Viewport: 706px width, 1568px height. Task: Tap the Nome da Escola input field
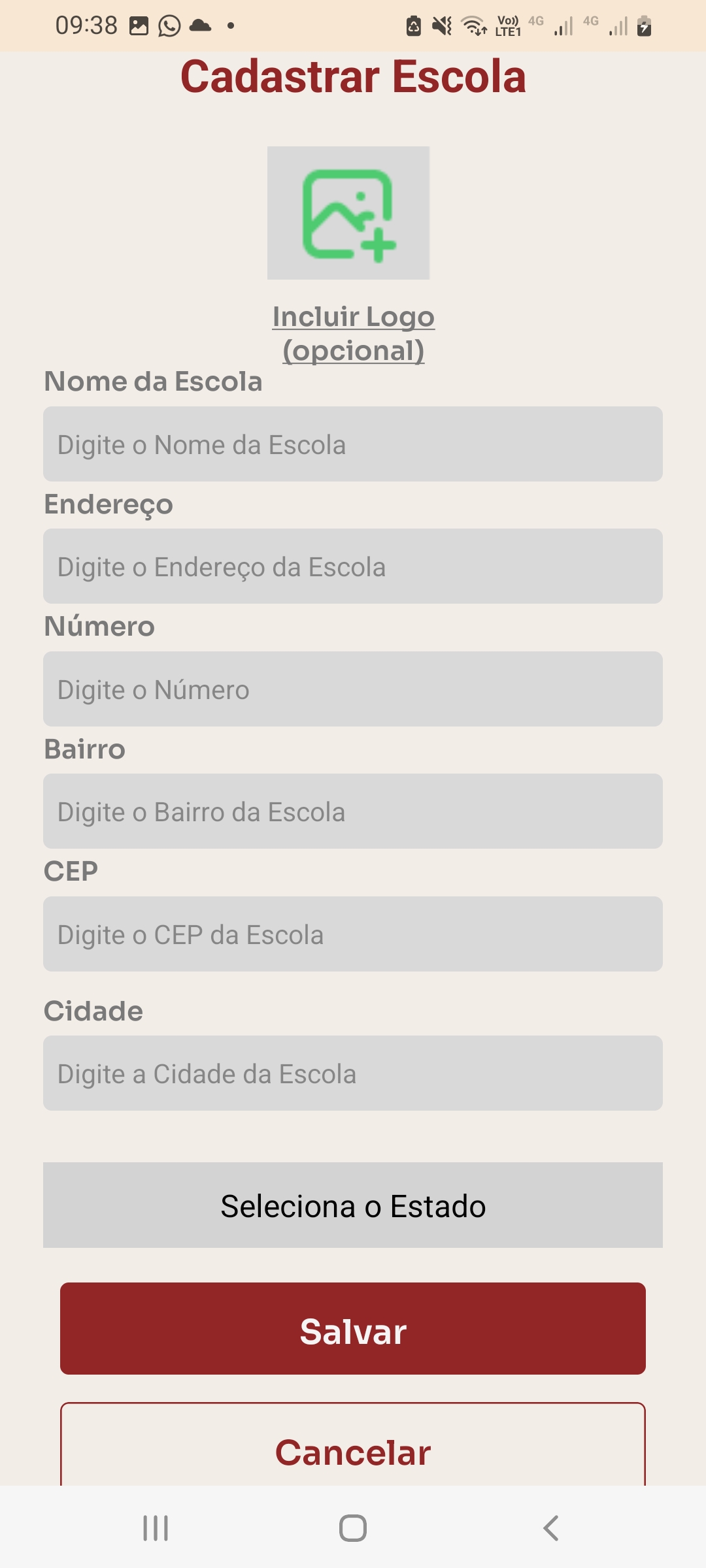[353, 444]
